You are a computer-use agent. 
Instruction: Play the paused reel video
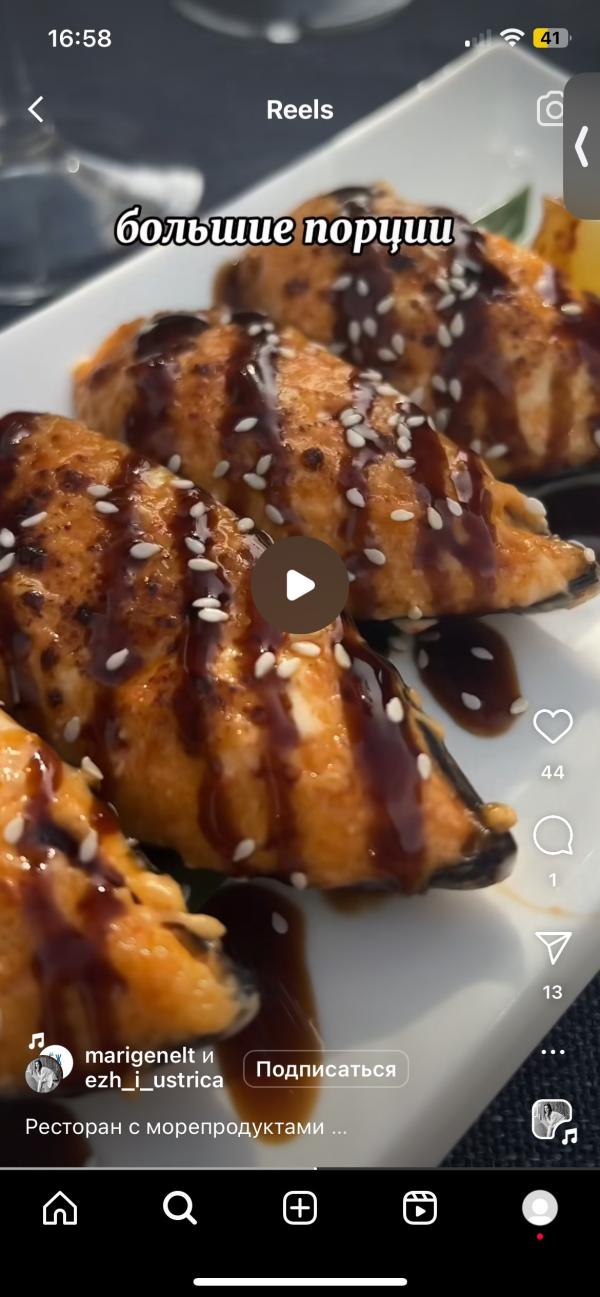(299, 585)
